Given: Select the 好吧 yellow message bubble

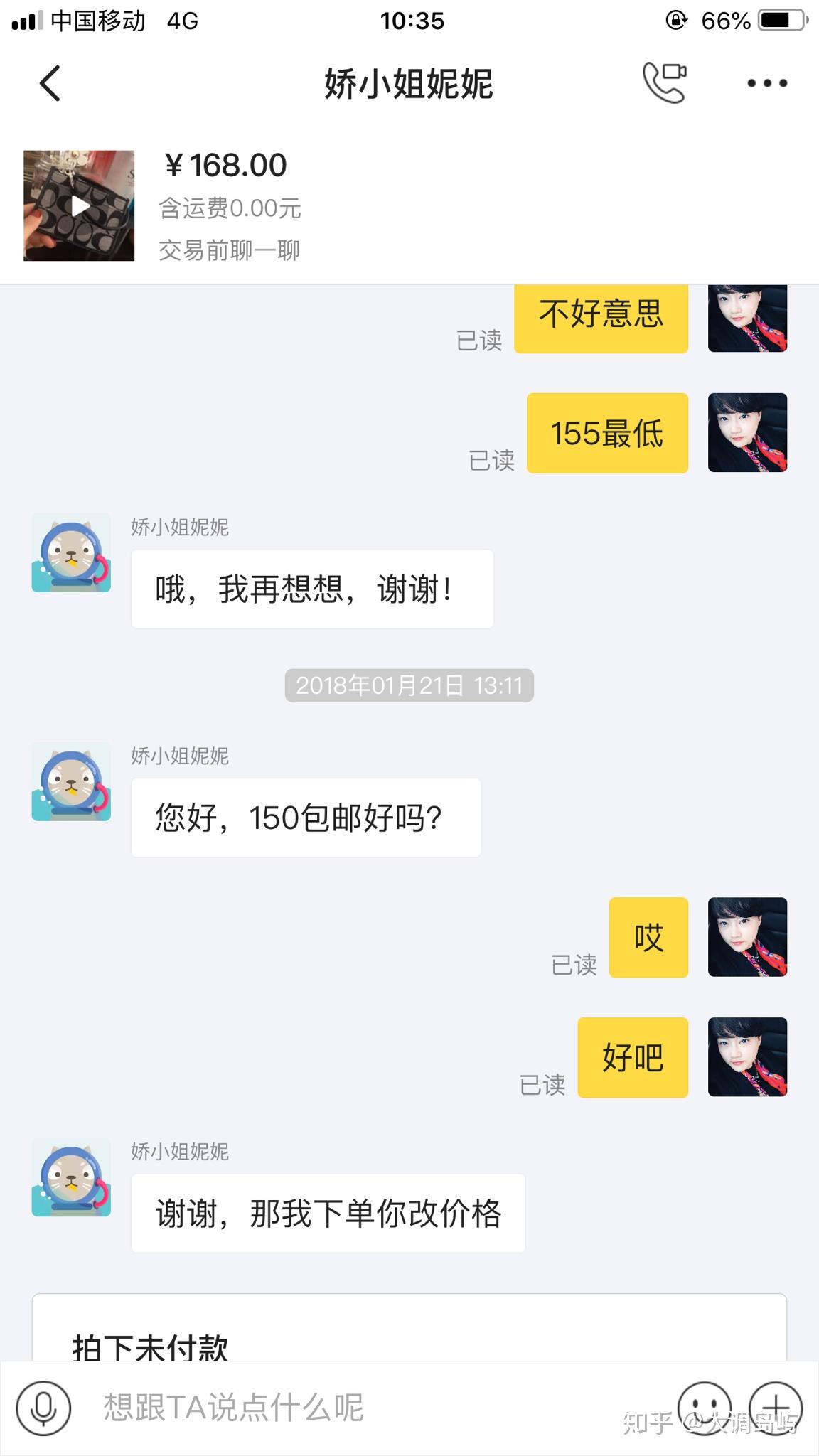Looking at the screenshot, I should (632, 1058).
